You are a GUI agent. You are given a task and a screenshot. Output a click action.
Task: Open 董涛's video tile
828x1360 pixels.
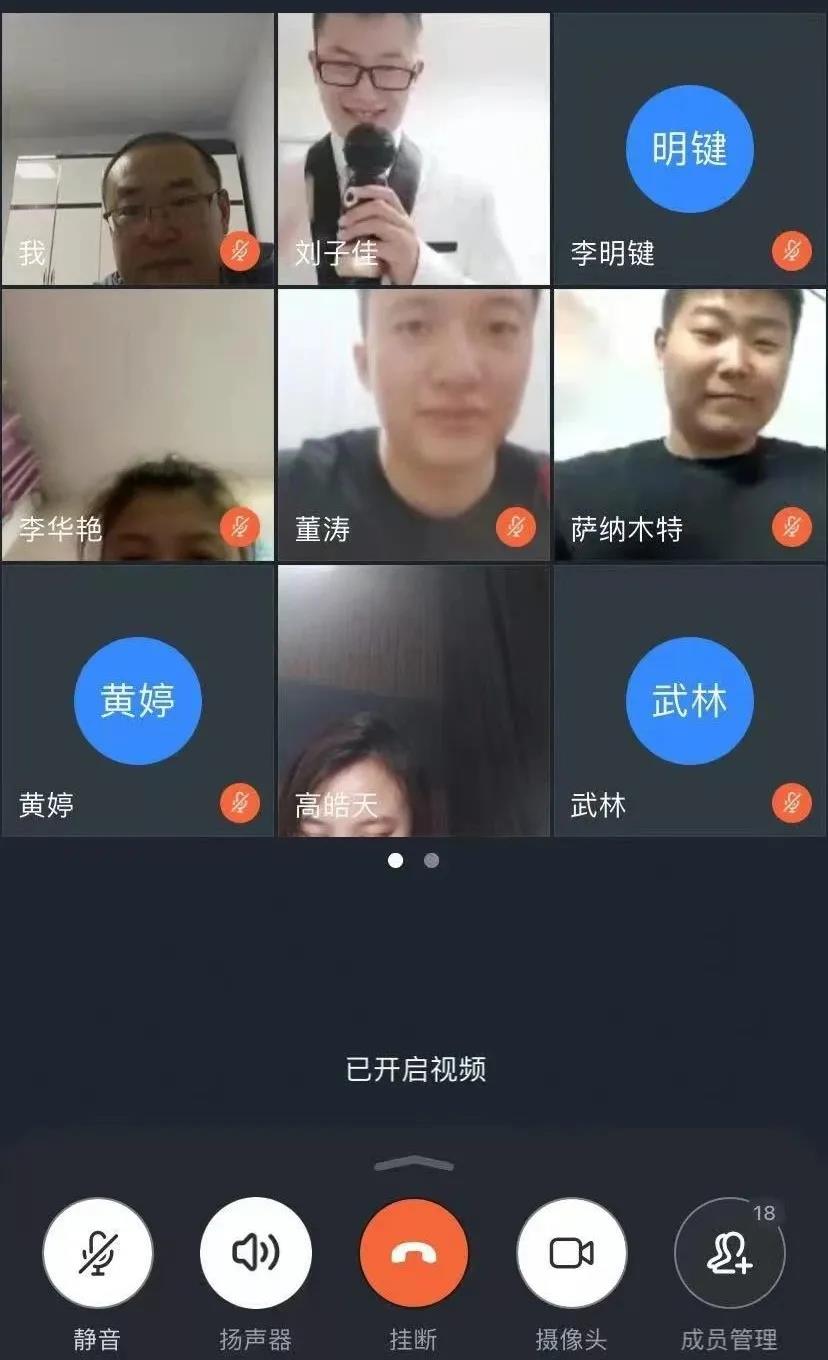point(414,424)
